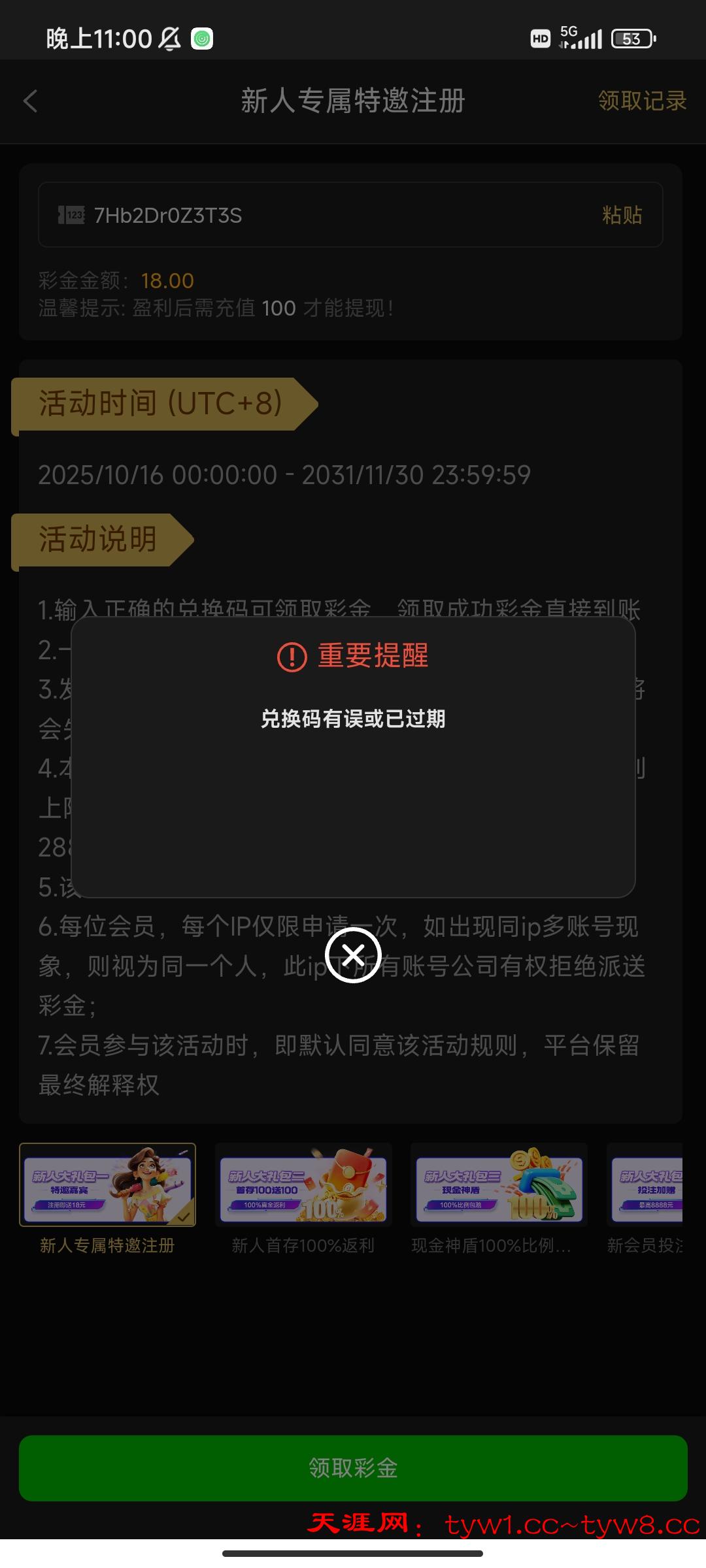The image size is (706, 1568).
Task: Go back using the top-left arrow
Action: pyautogui.click(x=31, y=101)
